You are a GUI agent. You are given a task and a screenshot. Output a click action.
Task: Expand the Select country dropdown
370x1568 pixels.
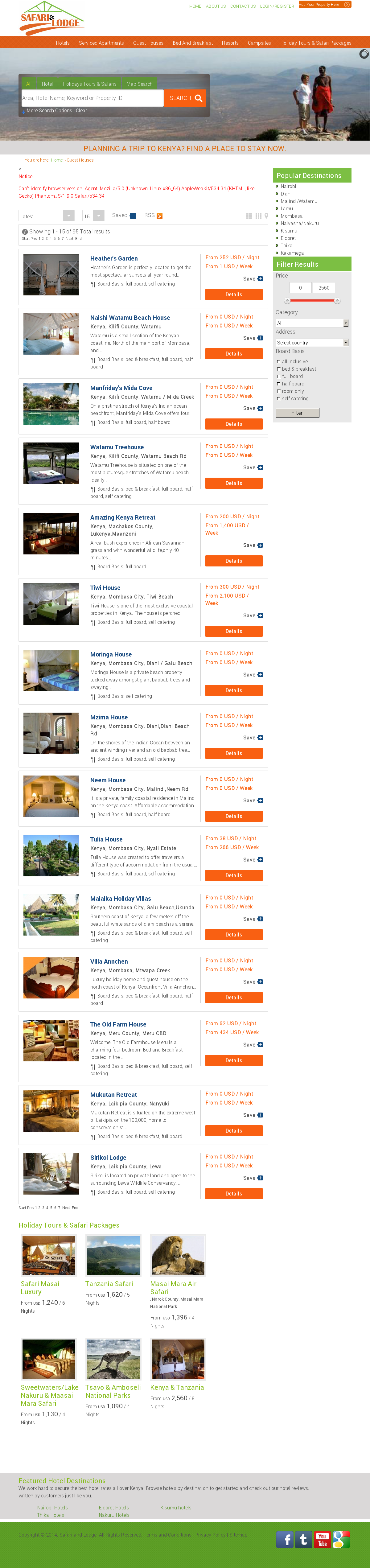point(312,343)
